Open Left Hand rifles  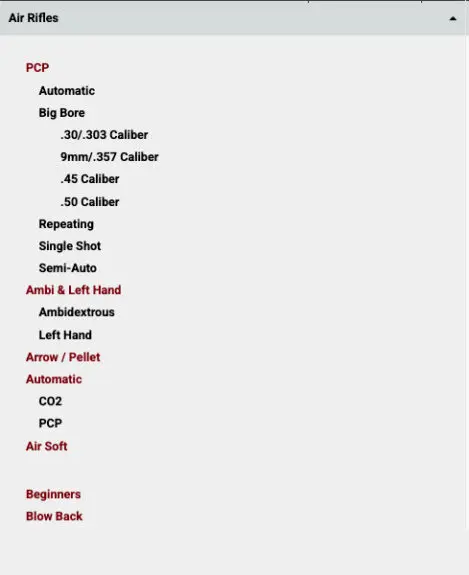[65, 335]
